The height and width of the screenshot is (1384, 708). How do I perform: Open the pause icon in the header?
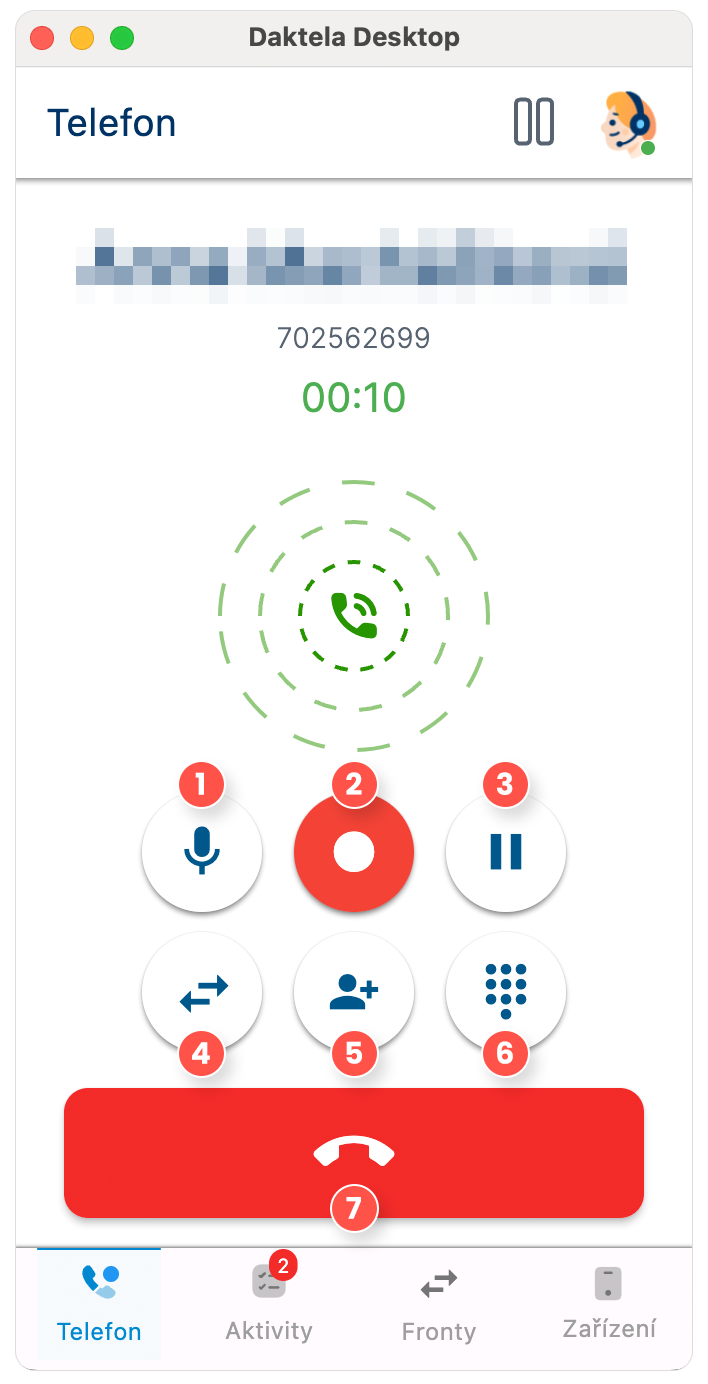533,122
